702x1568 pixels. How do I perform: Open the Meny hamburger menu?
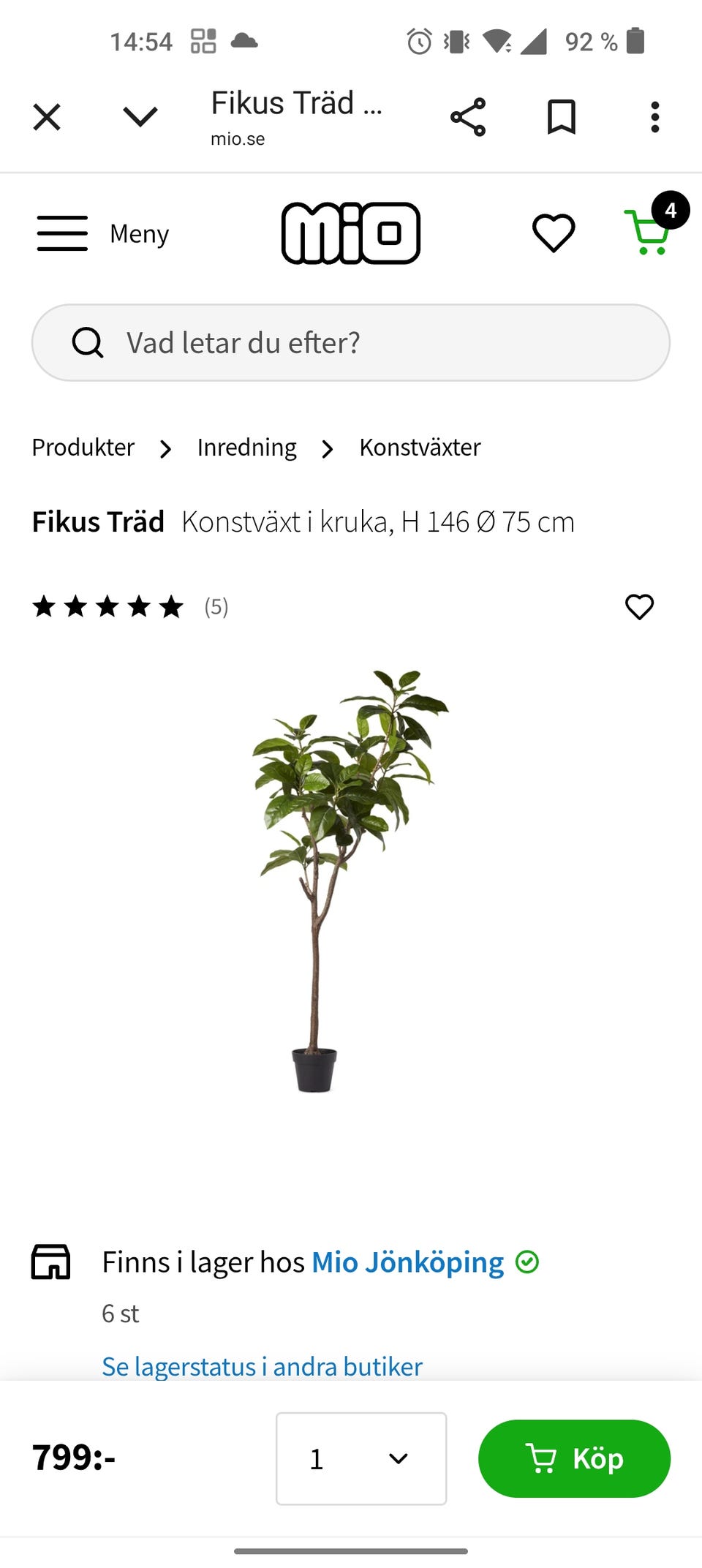coord(102,233)
